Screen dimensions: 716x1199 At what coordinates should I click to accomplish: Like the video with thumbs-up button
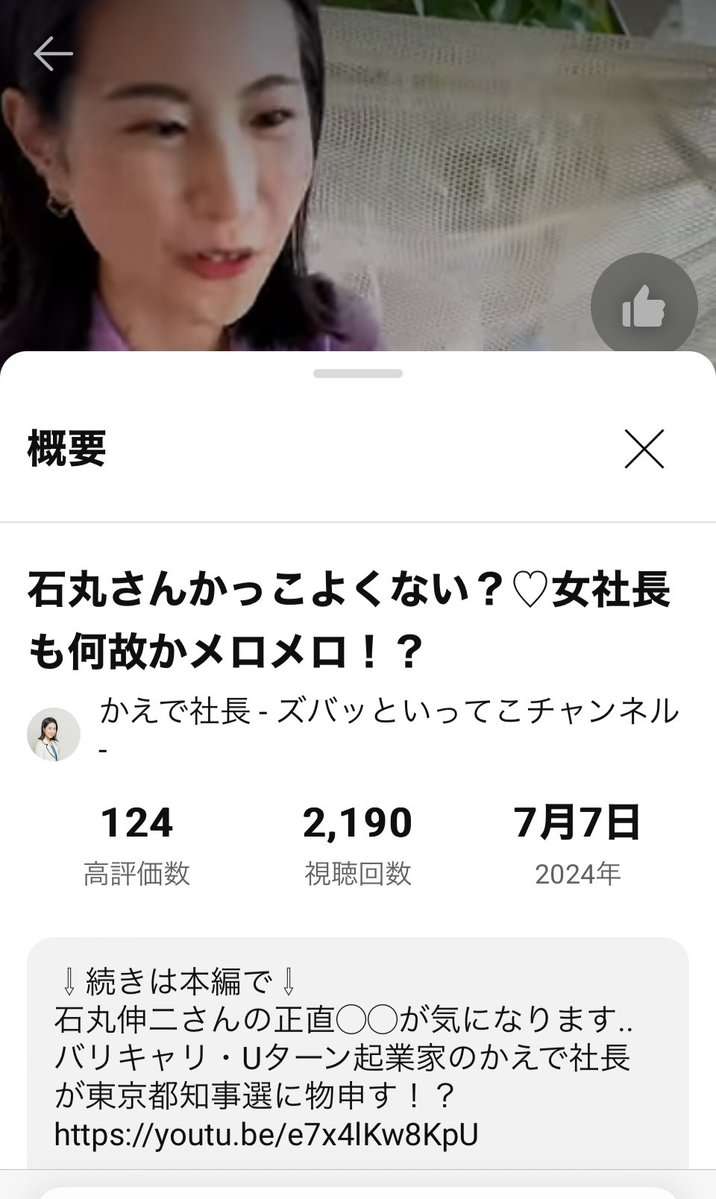click(643, 307)
